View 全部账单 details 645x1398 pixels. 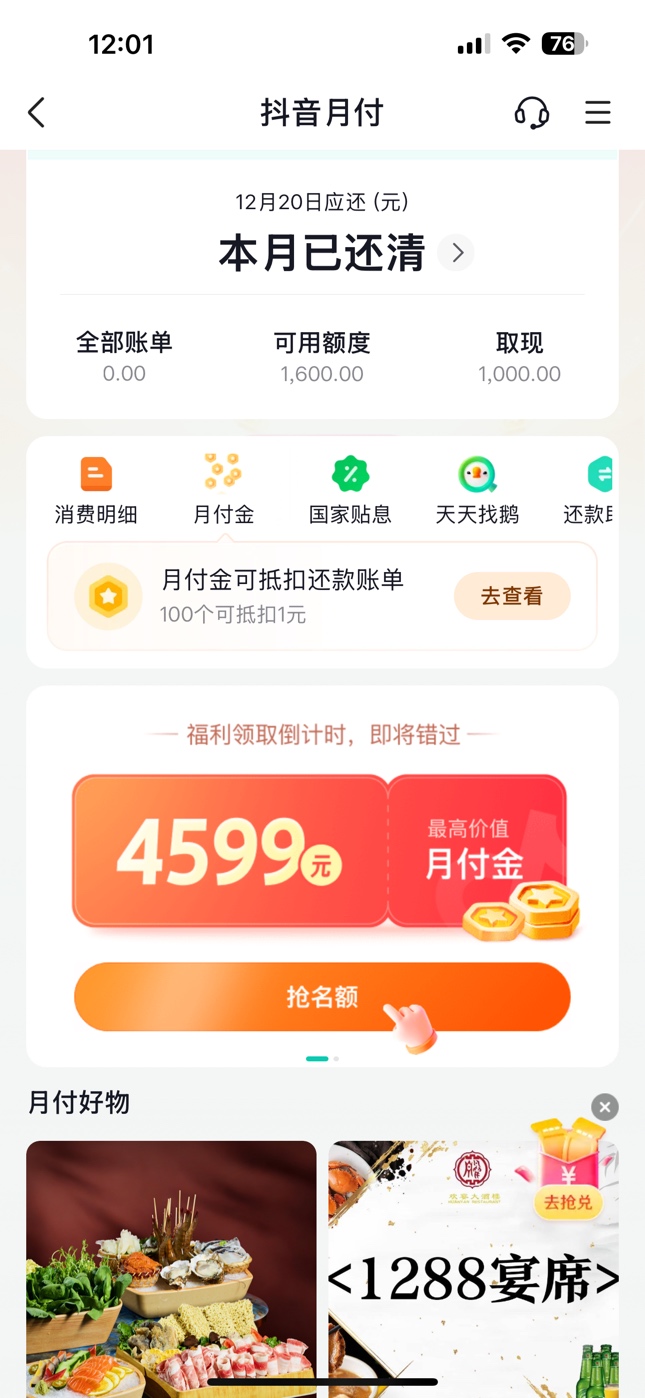click(x=124, y=357)
